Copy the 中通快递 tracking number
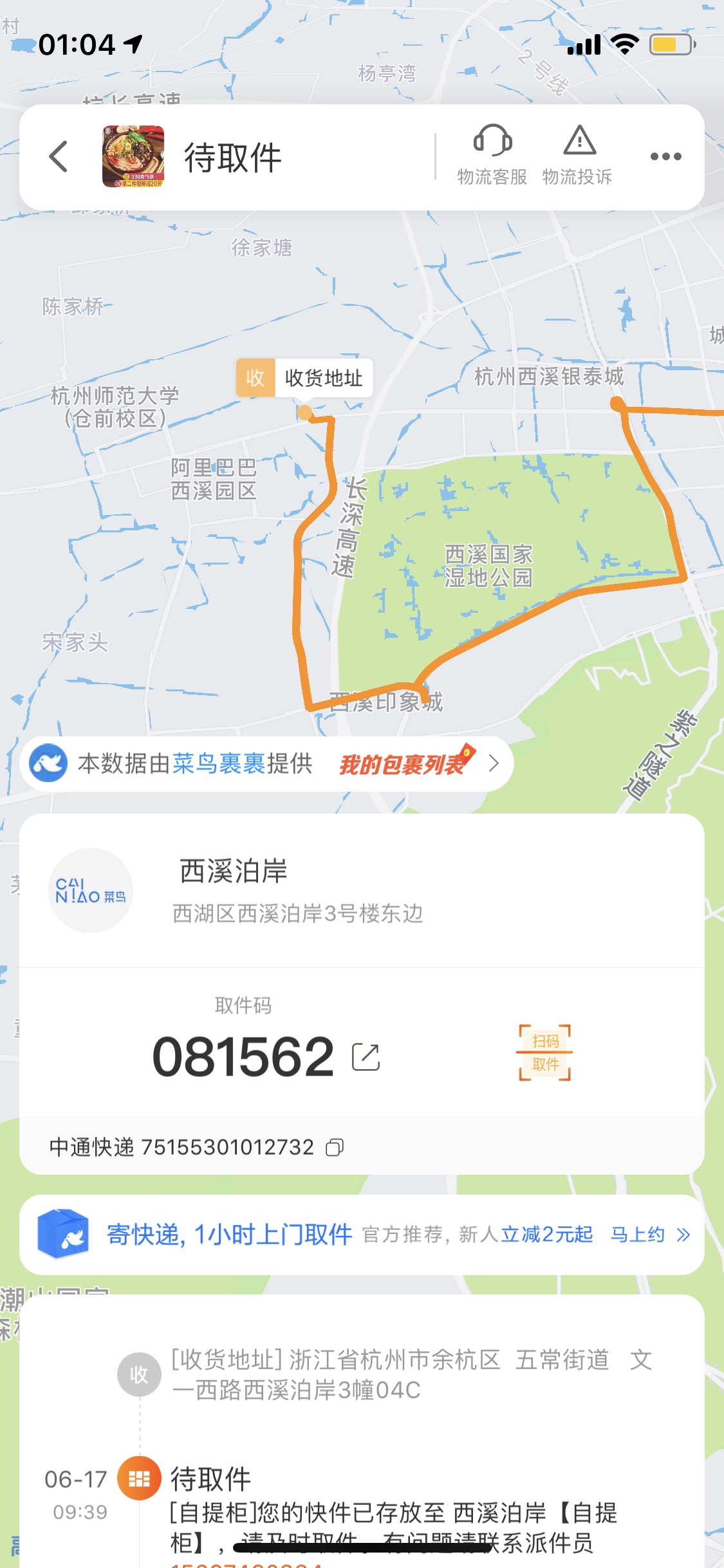Image resolution: width=724 pixels, height=1568 pixels. coord(335,1147)
